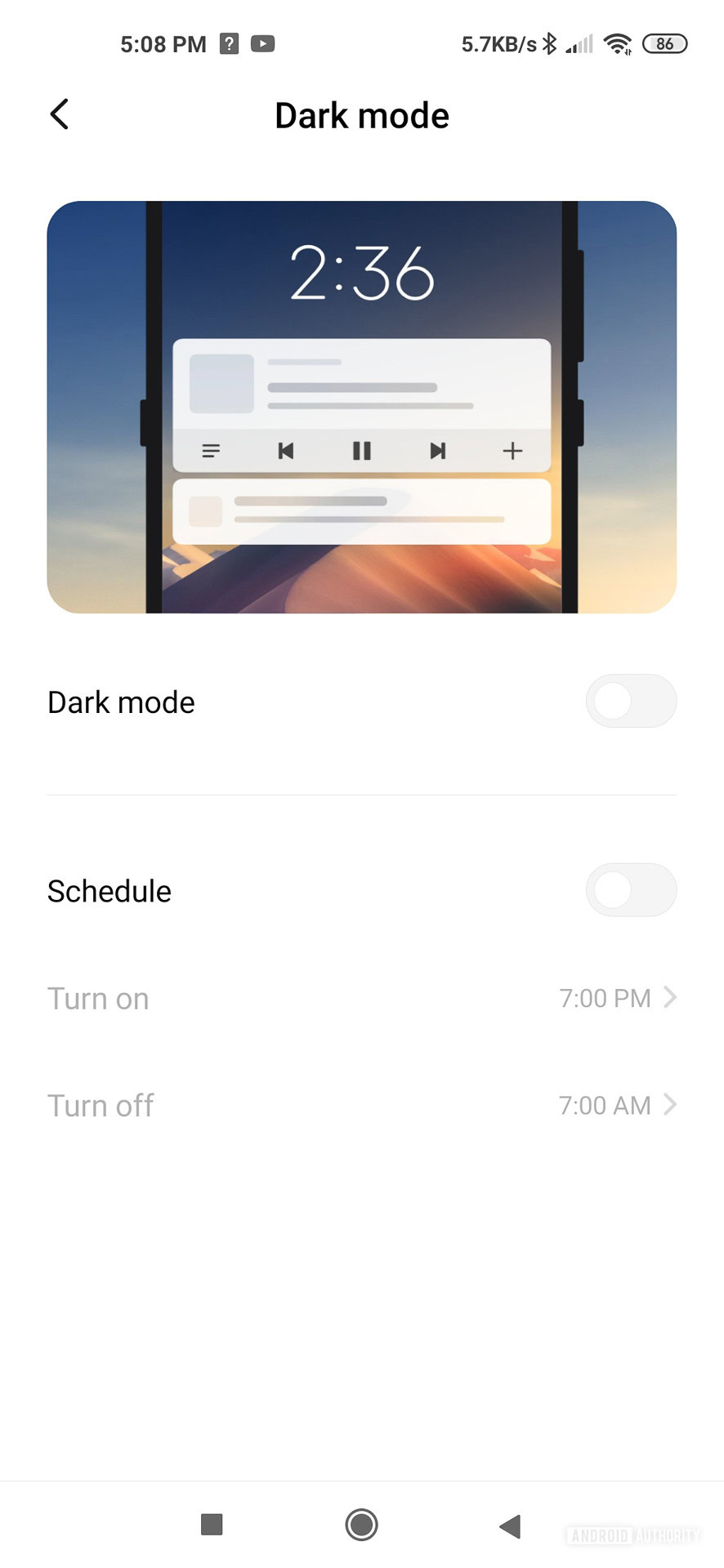Image resolution: width=724 pixels, height=1568 pixels.
Task: Go back from Dark mode settings
Action: 60,115
